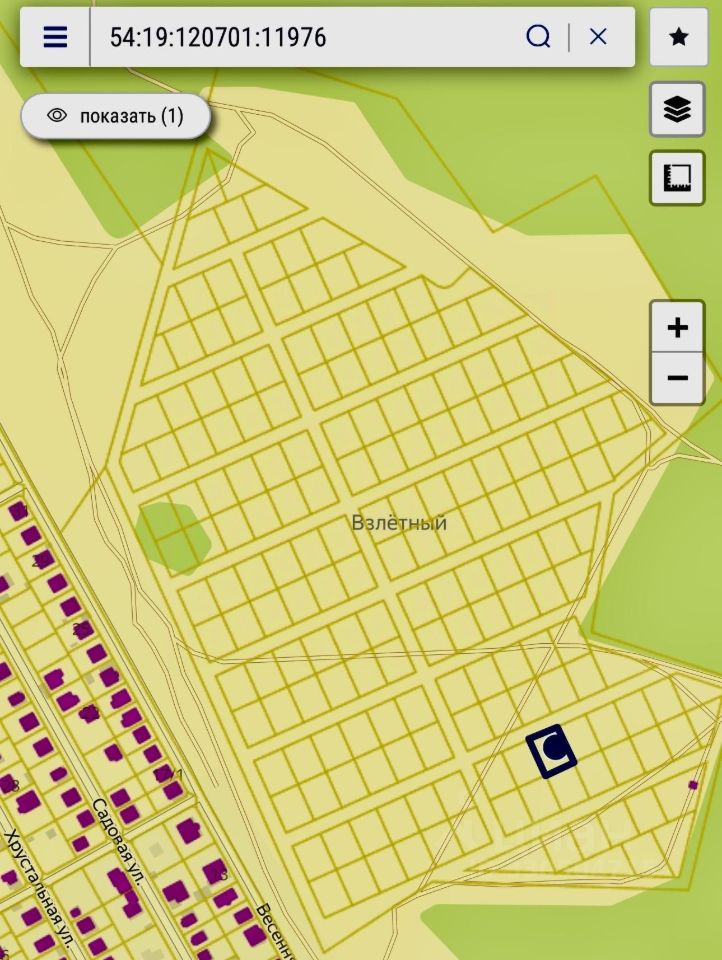Zoom in on the map
This screenshot has width=722, height=960.
pyautogui.click(x=677, y=327)
